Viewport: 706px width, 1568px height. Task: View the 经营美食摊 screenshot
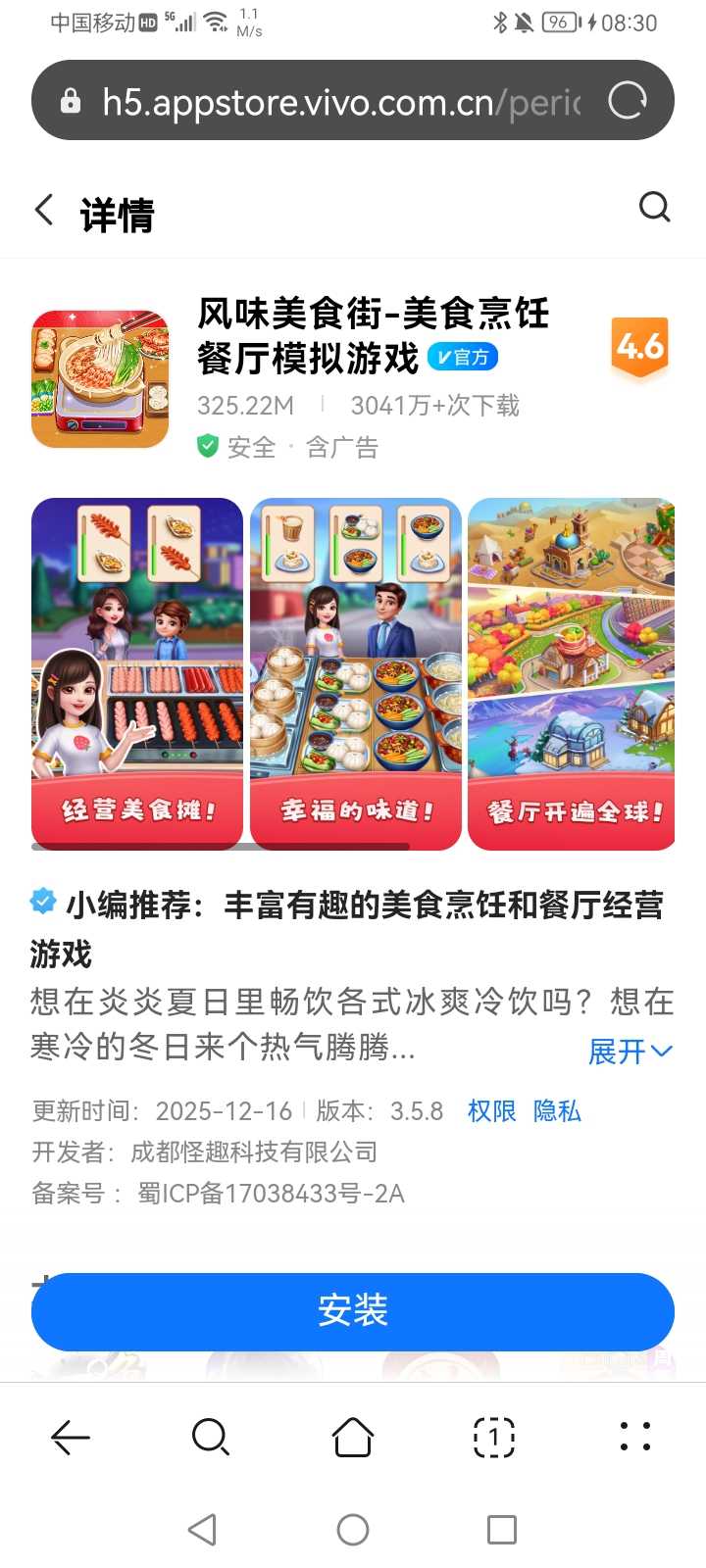point(137,673)
